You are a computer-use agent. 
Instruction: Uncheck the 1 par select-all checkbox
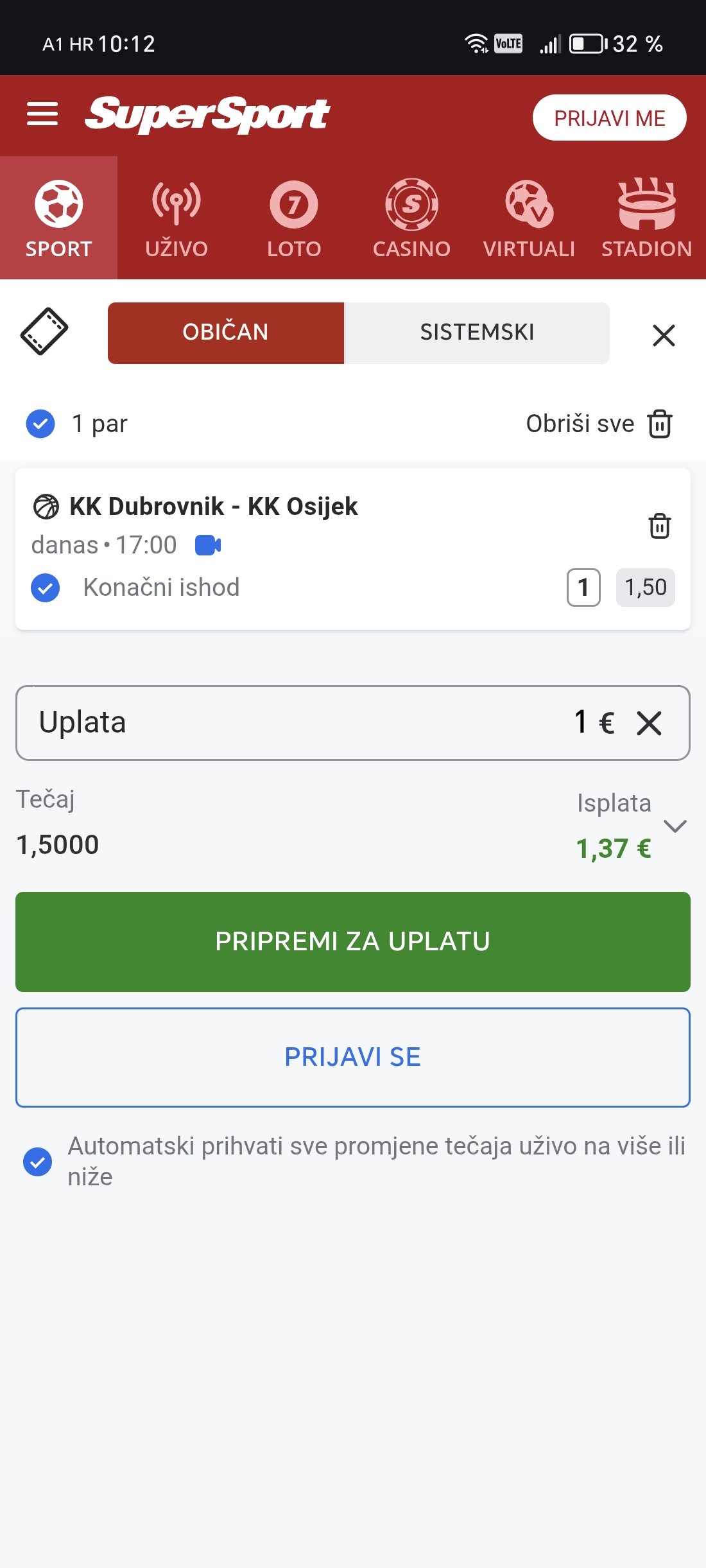tap(40, 424)
